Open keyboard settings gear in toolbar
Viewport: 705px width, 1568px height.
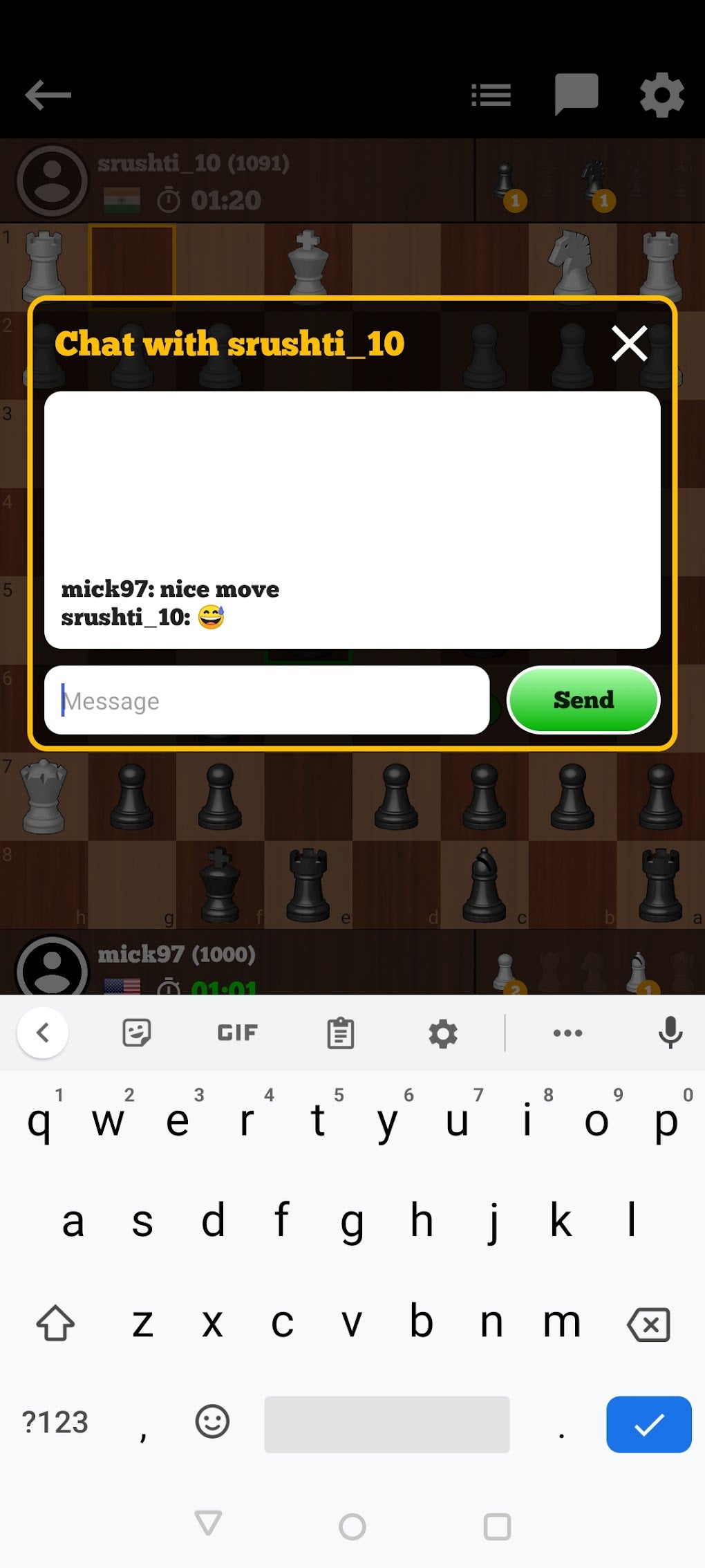pyautogui.click(x=443, y=1033)
